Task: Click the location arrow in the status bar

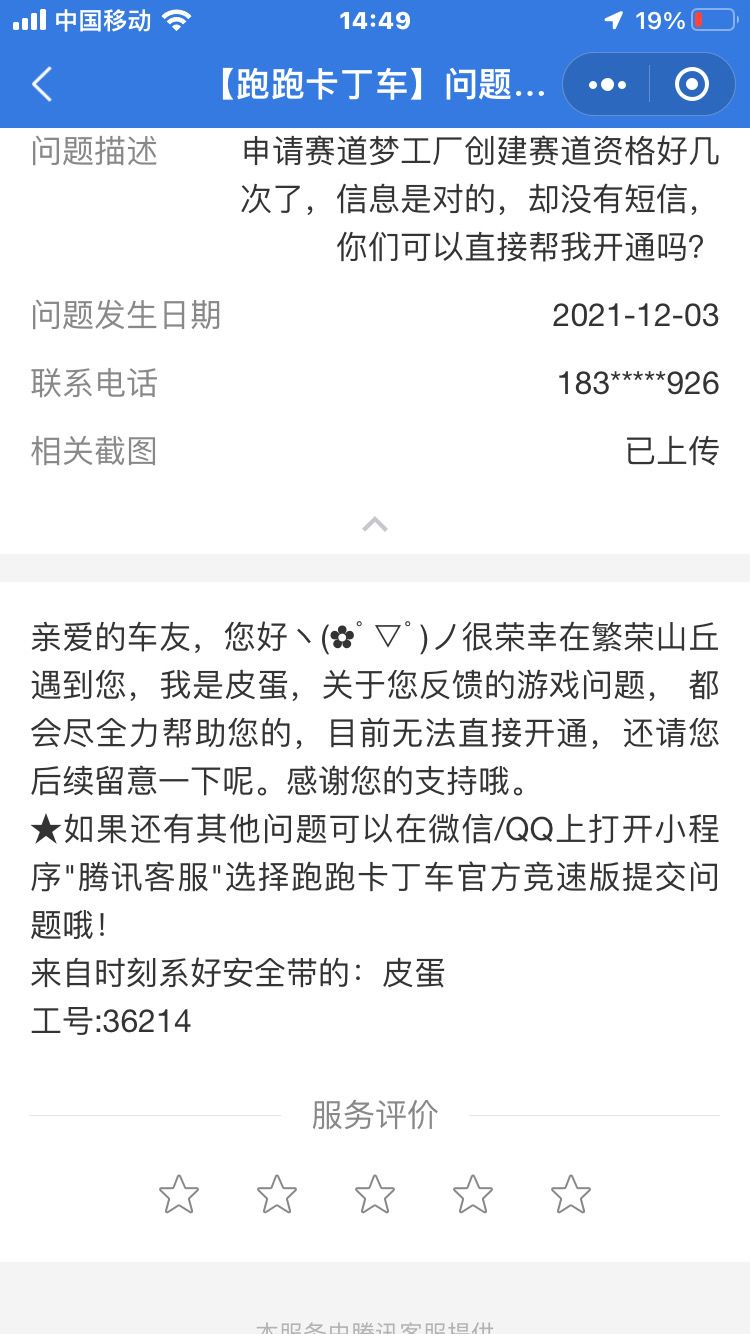Action: (613, 18)
